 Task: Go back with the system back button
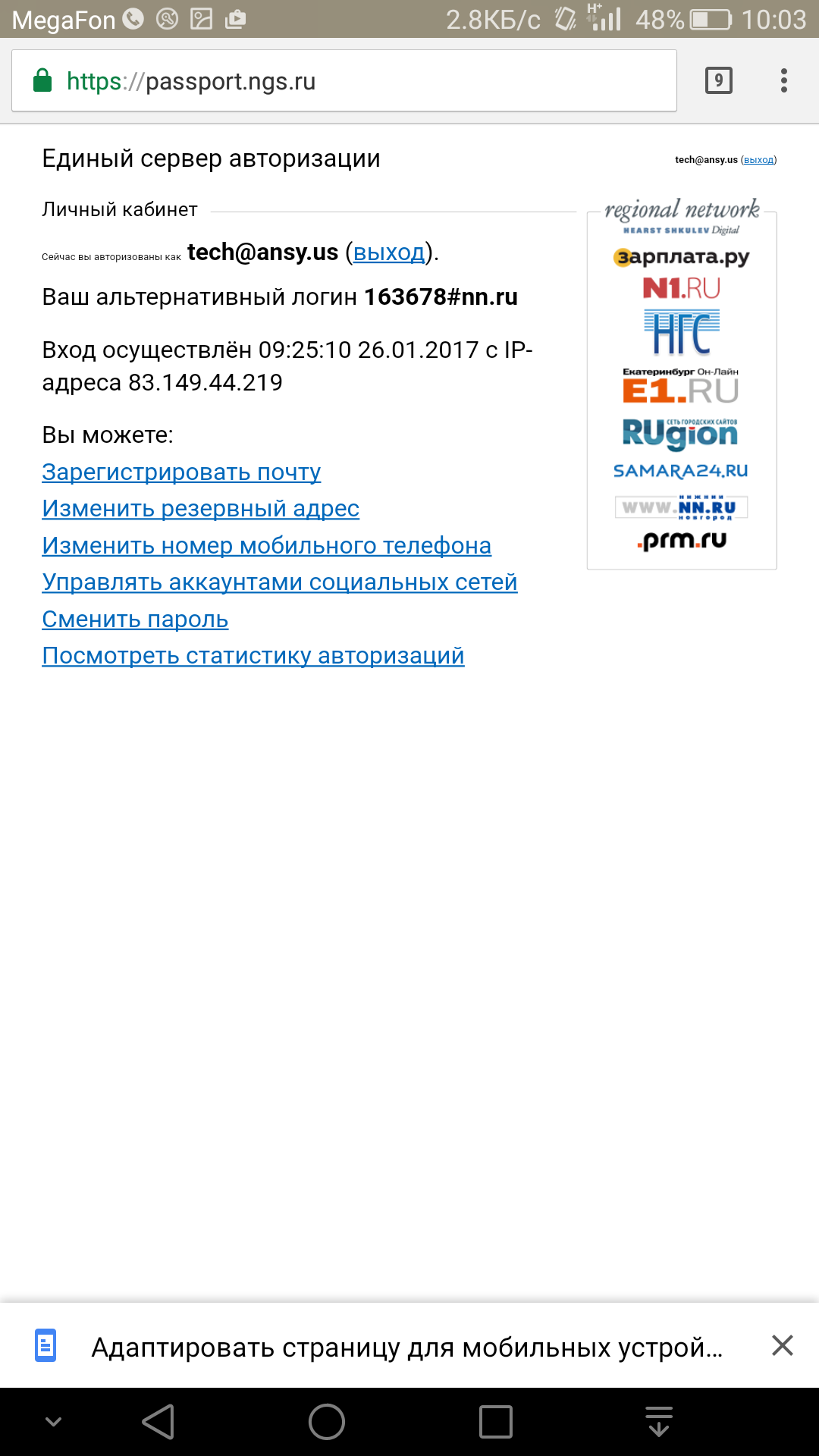(158, 1421)
